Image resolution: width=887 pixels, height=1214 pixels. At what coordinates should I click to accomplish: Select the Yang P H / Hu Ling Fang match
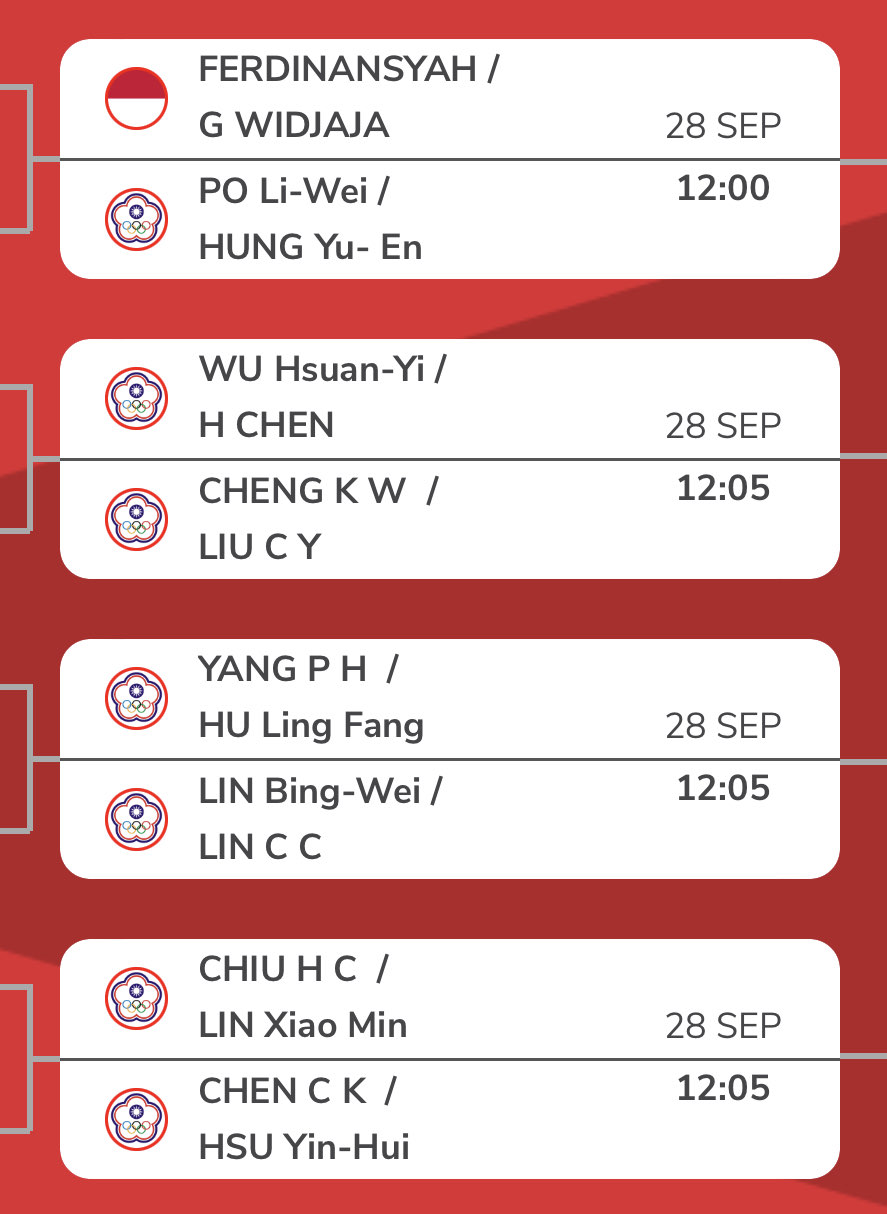(x=449, y=700)
